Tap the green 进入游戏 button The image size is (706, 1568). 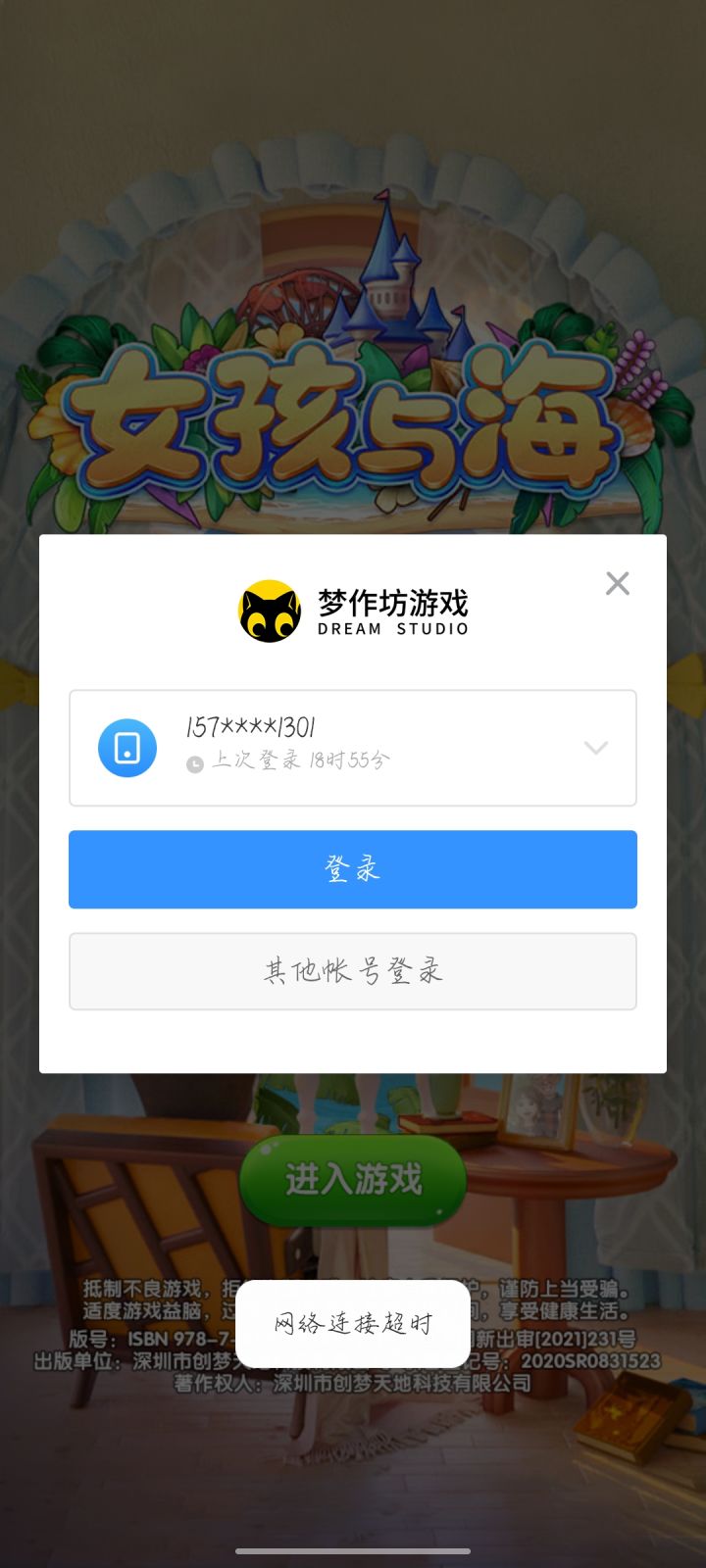(x=351, y=1181)
